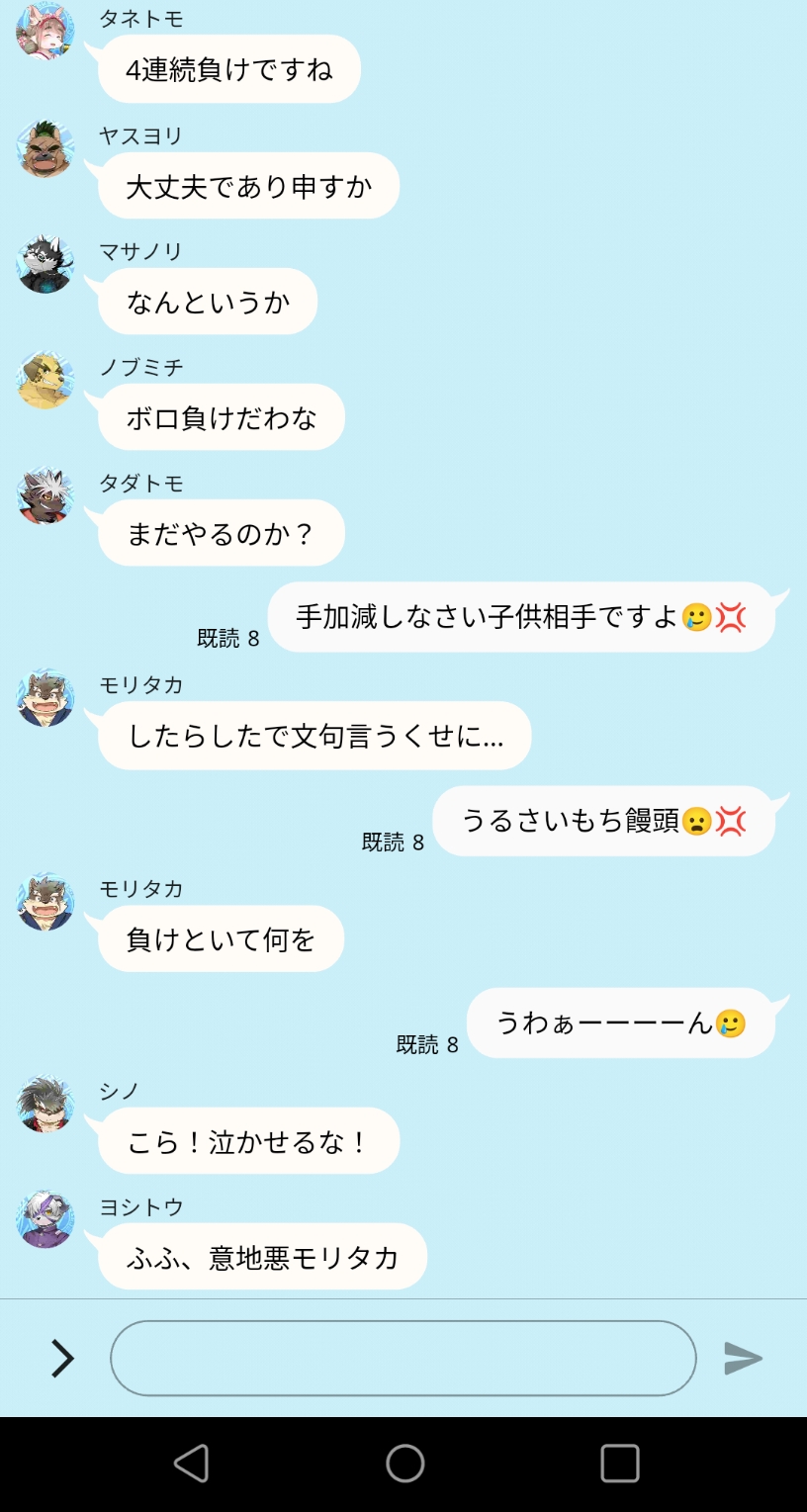Screen dimensions: 807x1512
Task: Go back with the system back button
Action: tap(191, 1464)
